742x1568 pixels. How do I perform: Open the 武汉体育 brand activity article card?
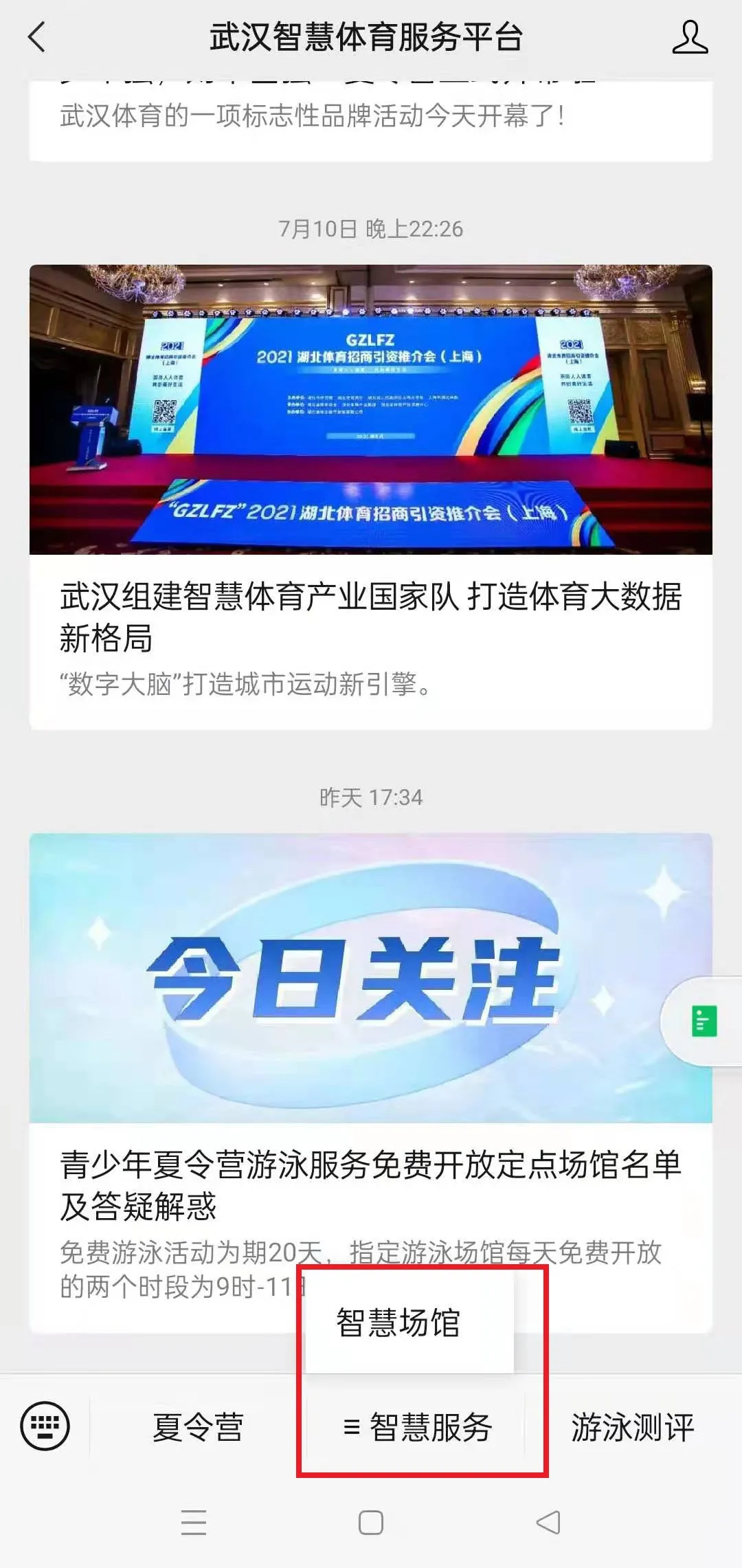pos(370,118)
